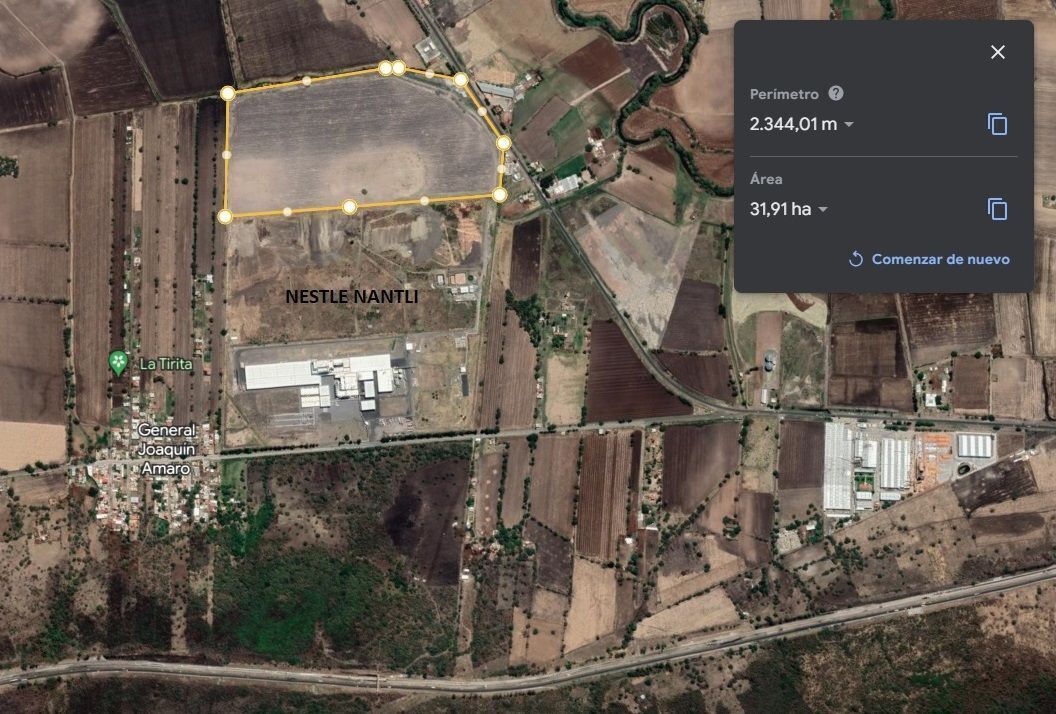Change the perimeter unit dropdown

tap(849, 125)
